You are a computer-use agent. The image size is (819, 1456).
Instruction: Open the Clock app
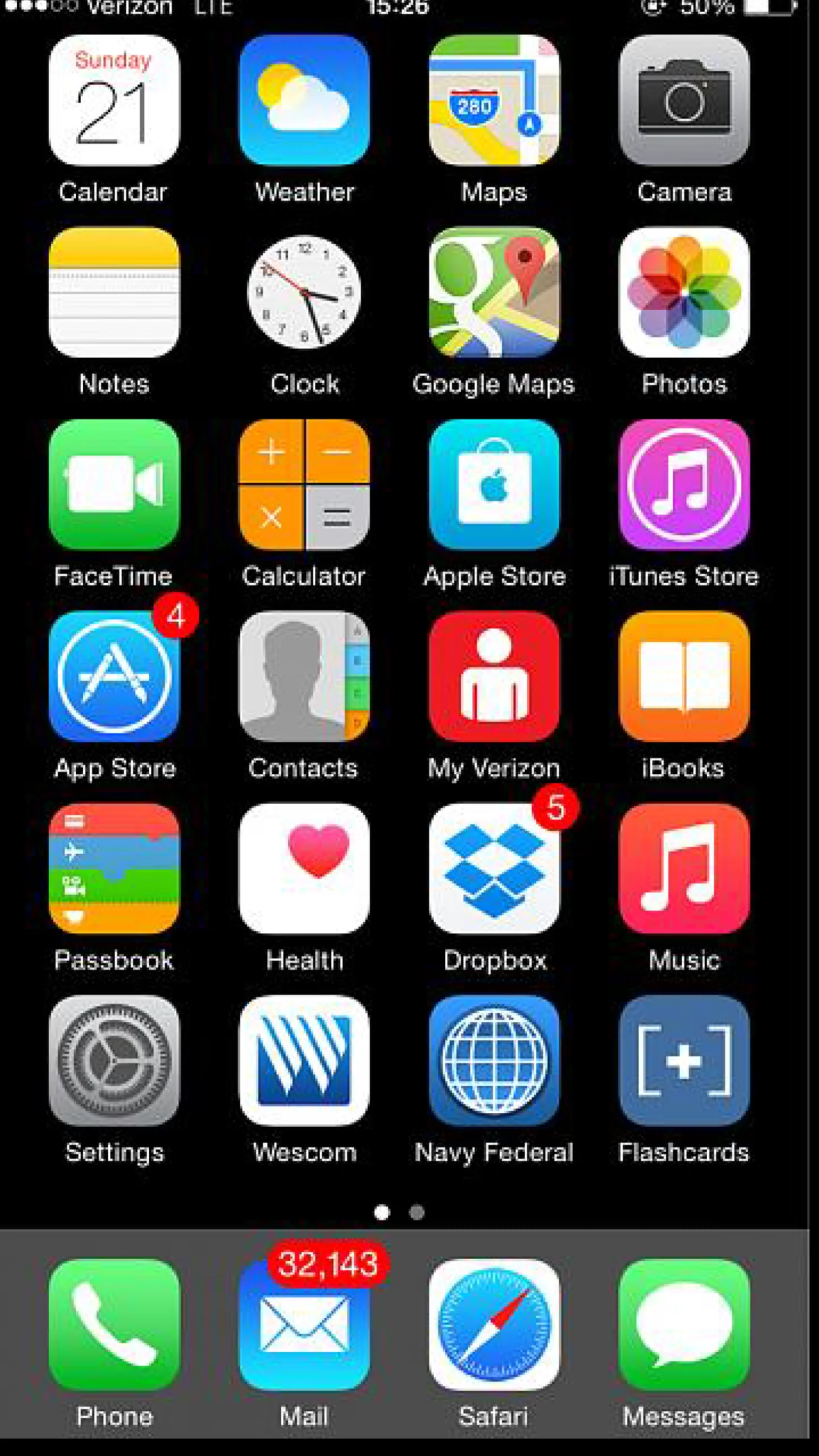pos(304,292)
